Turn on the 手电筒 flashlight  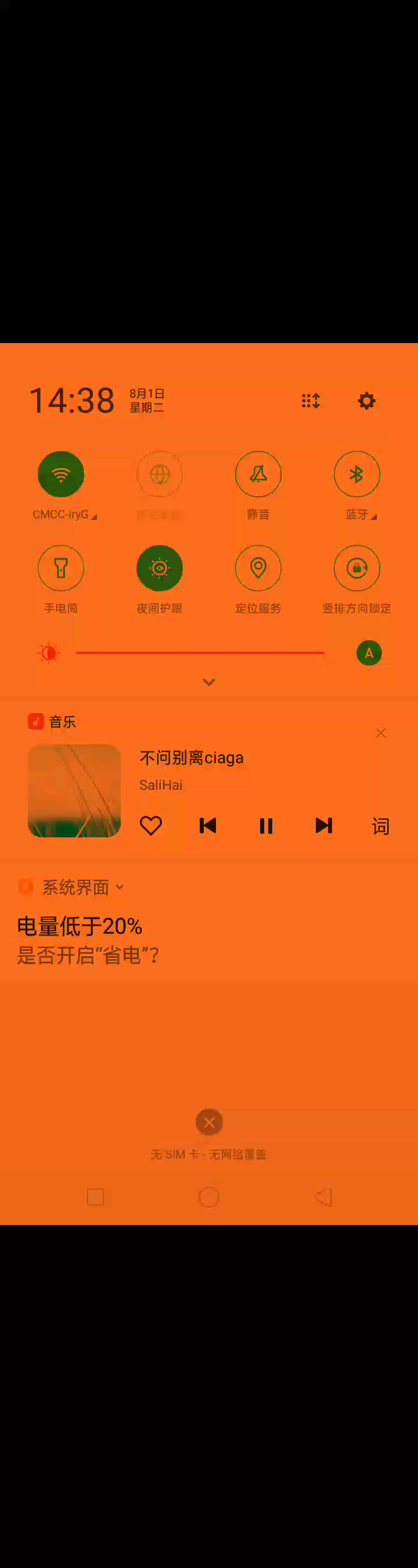[61, 568]
